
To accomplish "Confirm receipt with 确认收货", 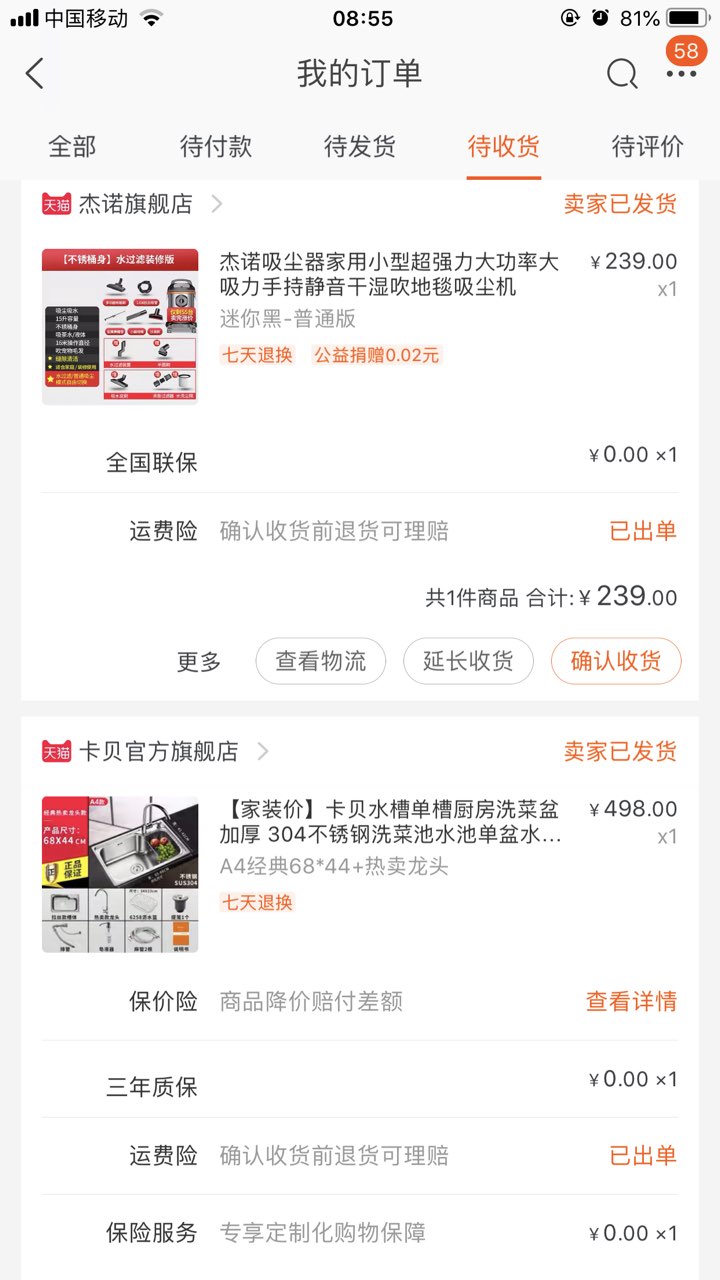I will 616,661.
